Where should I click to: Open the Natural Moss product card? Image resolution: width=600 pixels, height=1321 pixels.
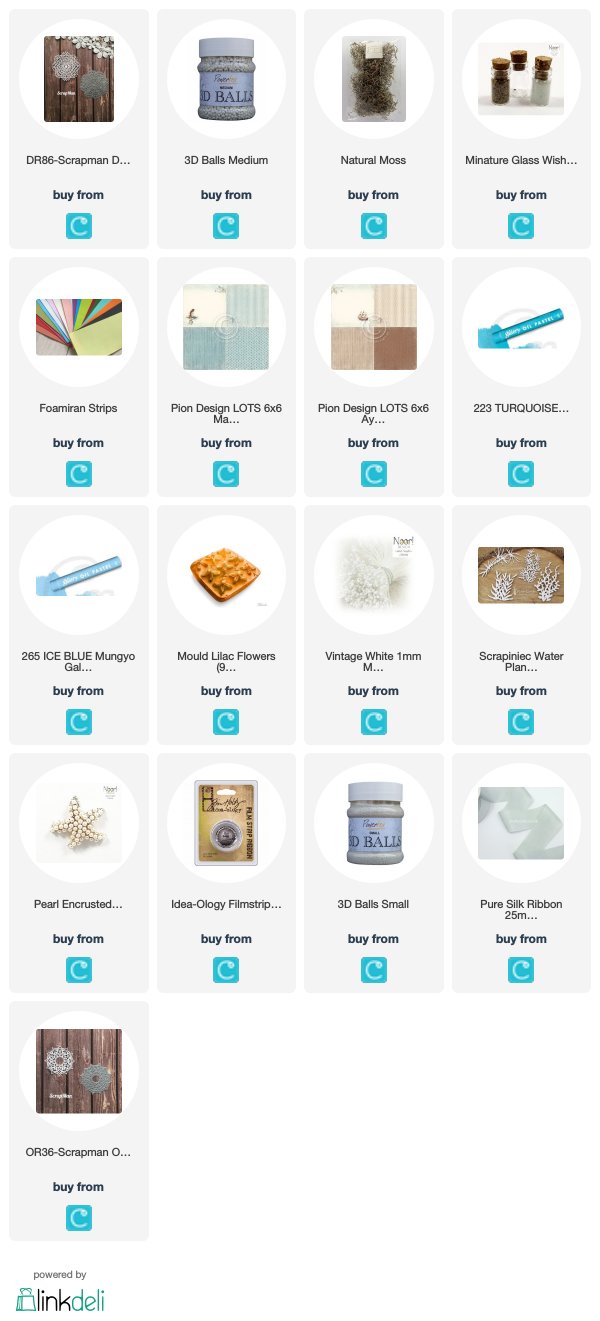coord(374,129)
